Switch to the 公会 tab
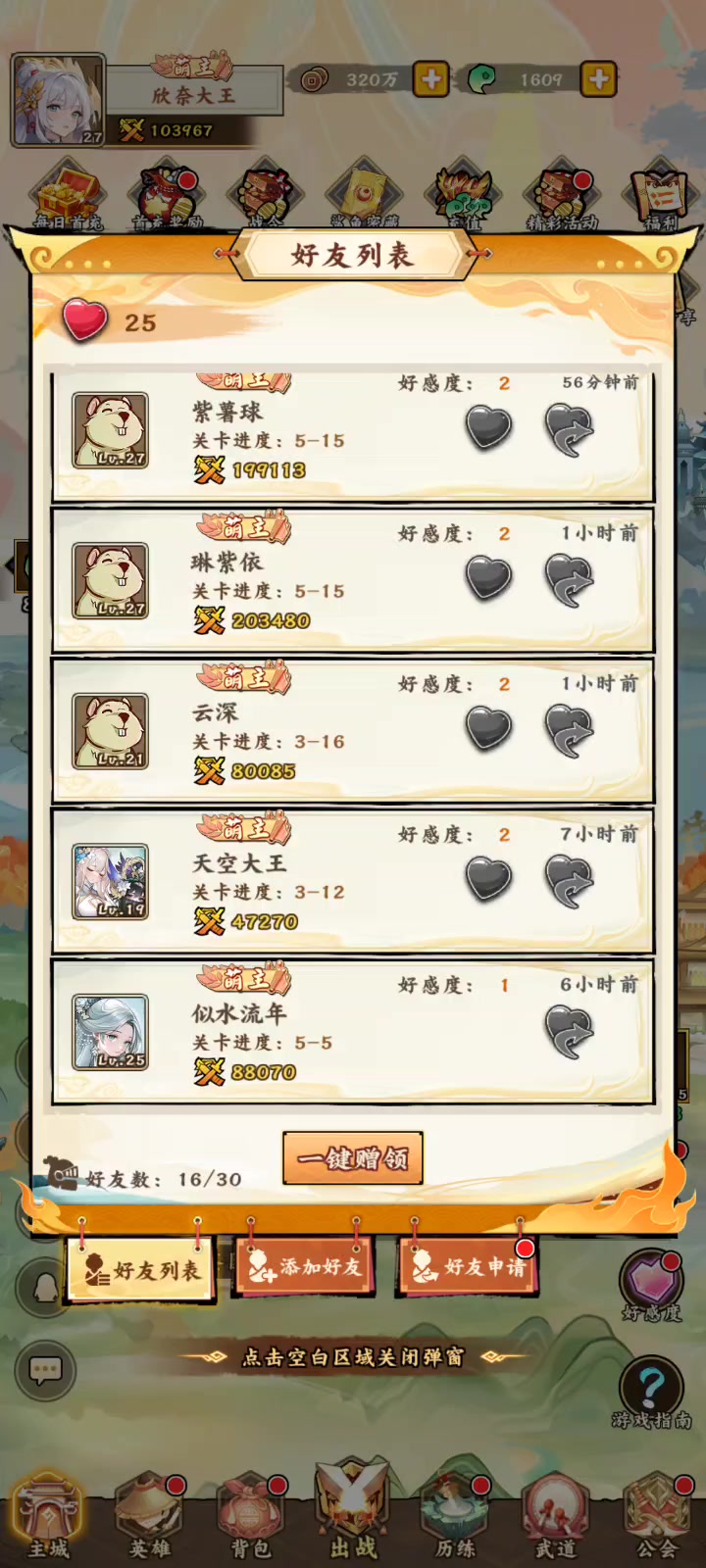Image resolution: width=706 pixels, height=1568 pixels. [657, 1516]
